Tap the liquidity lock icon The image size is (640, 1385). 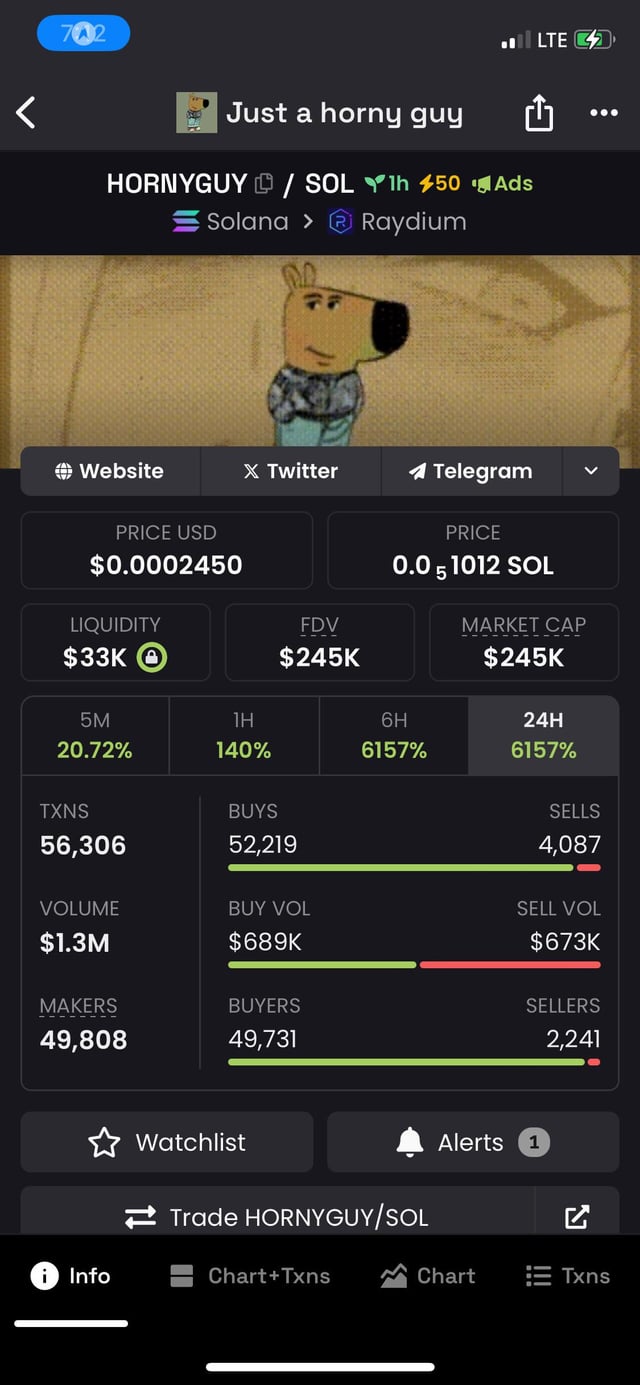pos(151,657)
